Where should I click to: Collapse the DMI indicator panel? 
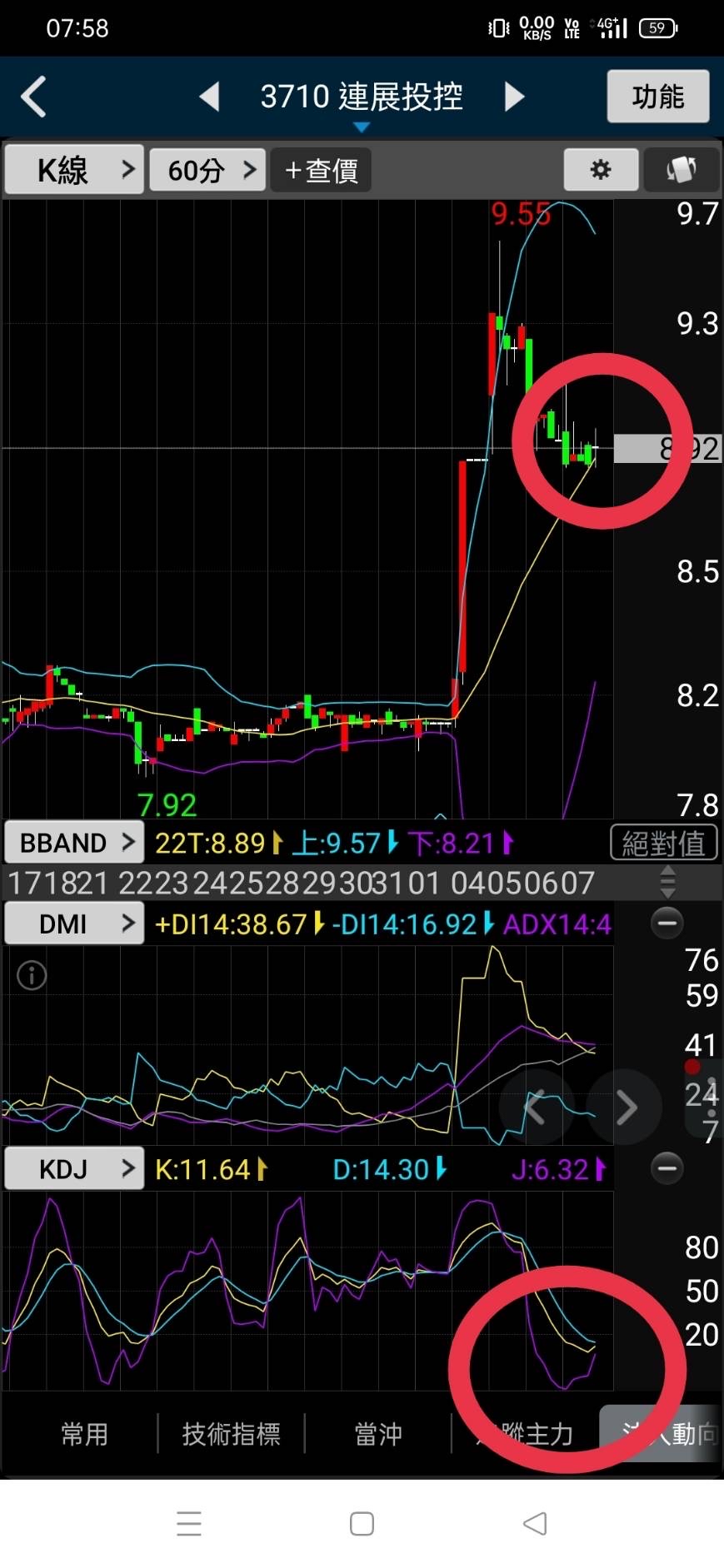pos(667,923)
